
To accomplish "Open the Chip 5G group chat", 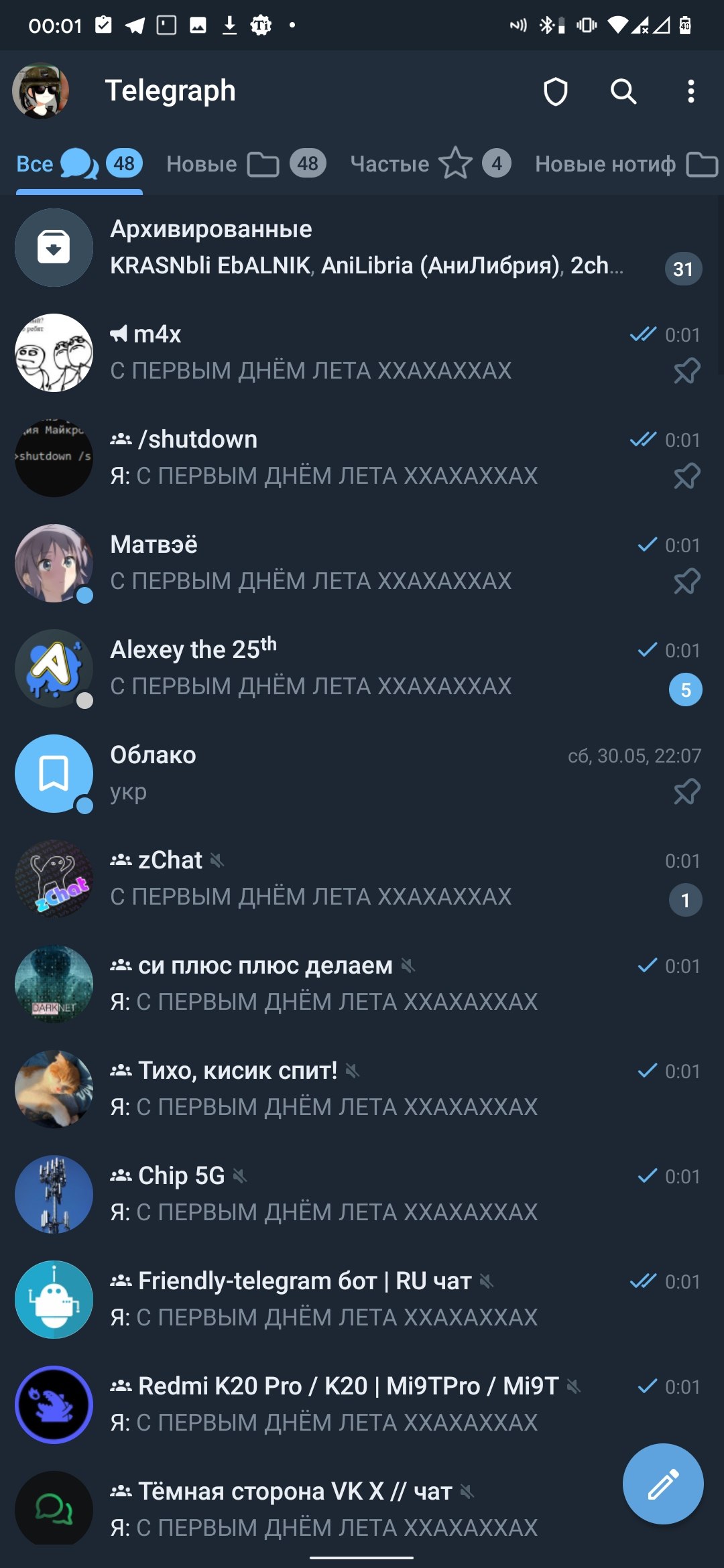I will pyautogui.click(x=362, y=1194).
